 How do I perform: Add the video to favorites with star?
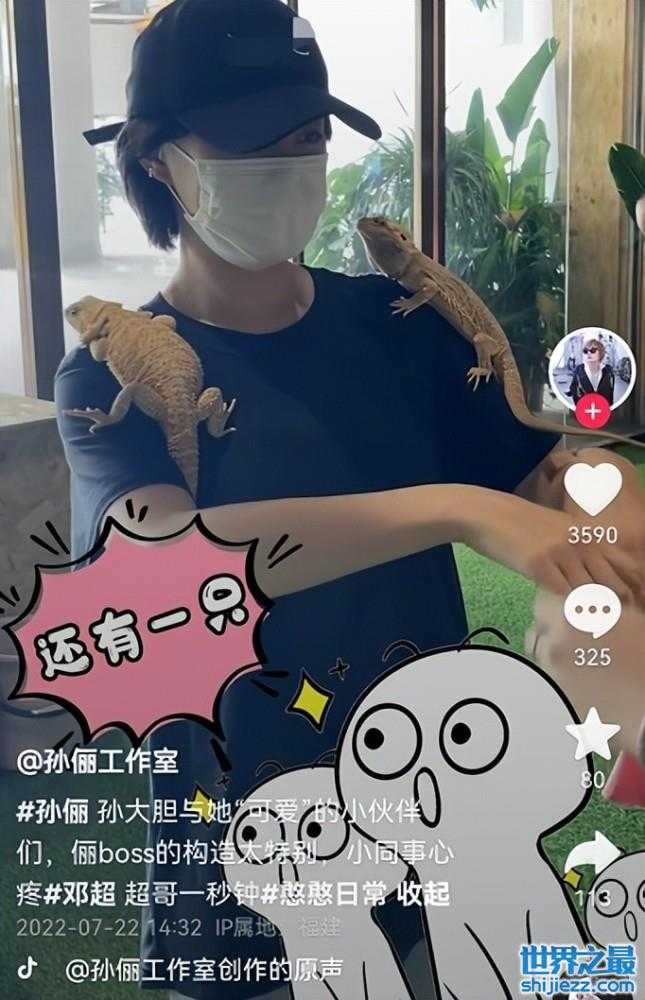[x=592, y=736]
